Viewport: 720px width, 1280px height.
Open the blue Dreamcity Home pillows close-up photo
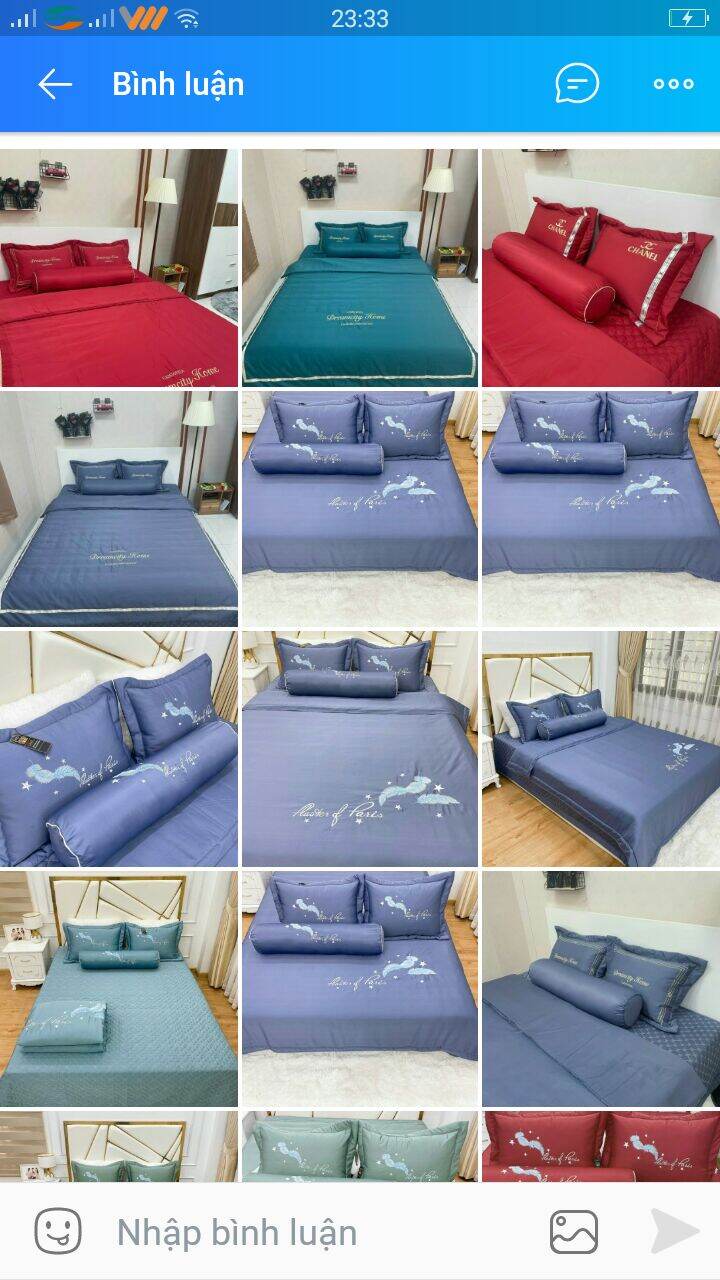point(600,988)
